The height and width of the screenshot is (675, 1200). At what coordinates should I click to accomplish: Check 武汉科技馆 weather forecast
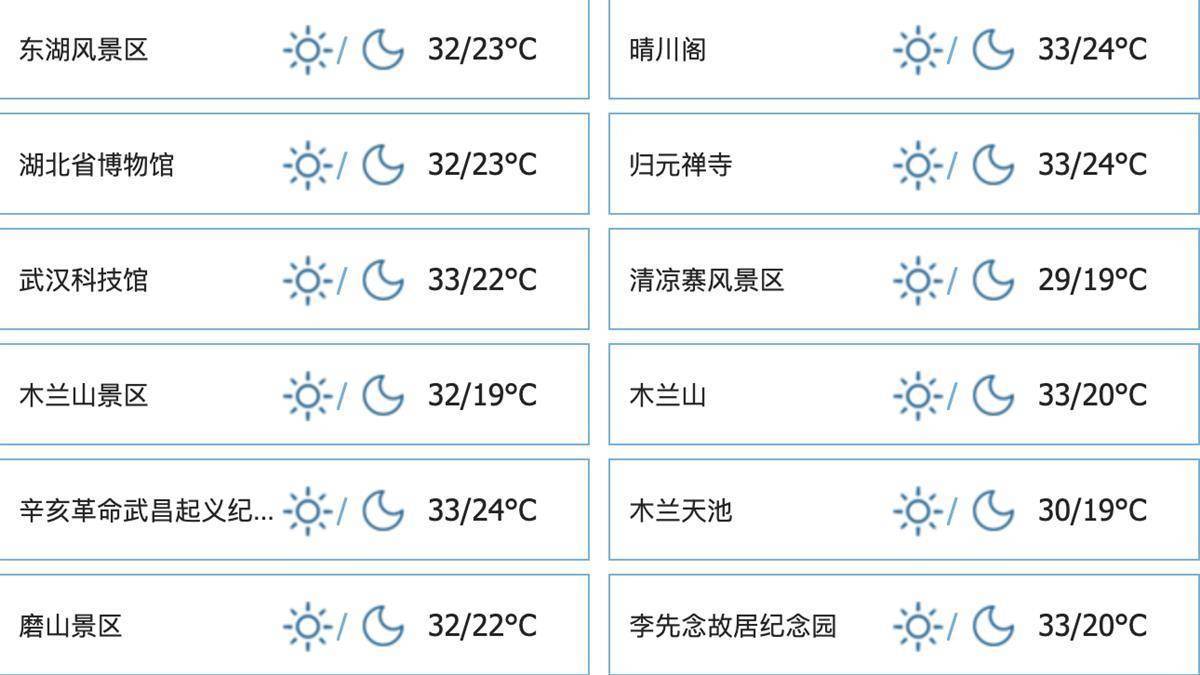point(84,279)
